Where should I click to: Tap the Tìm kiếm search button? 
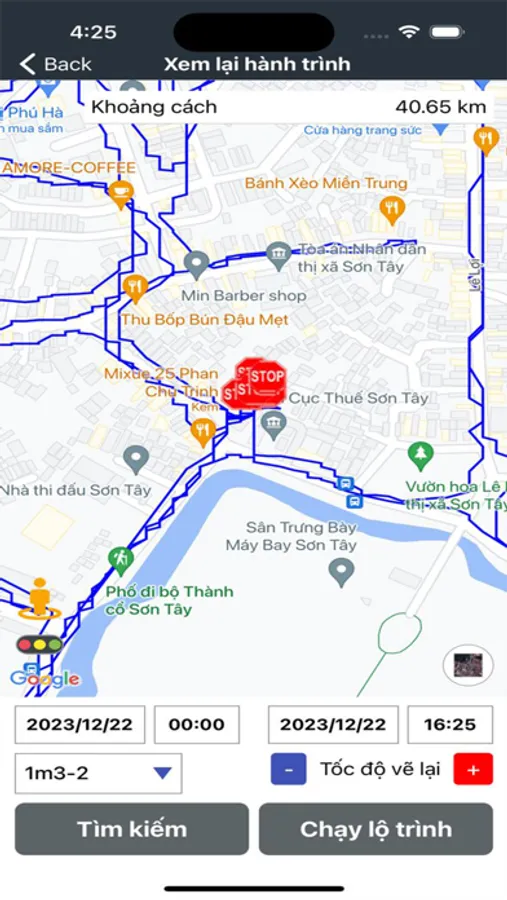[x=131, y=829]
